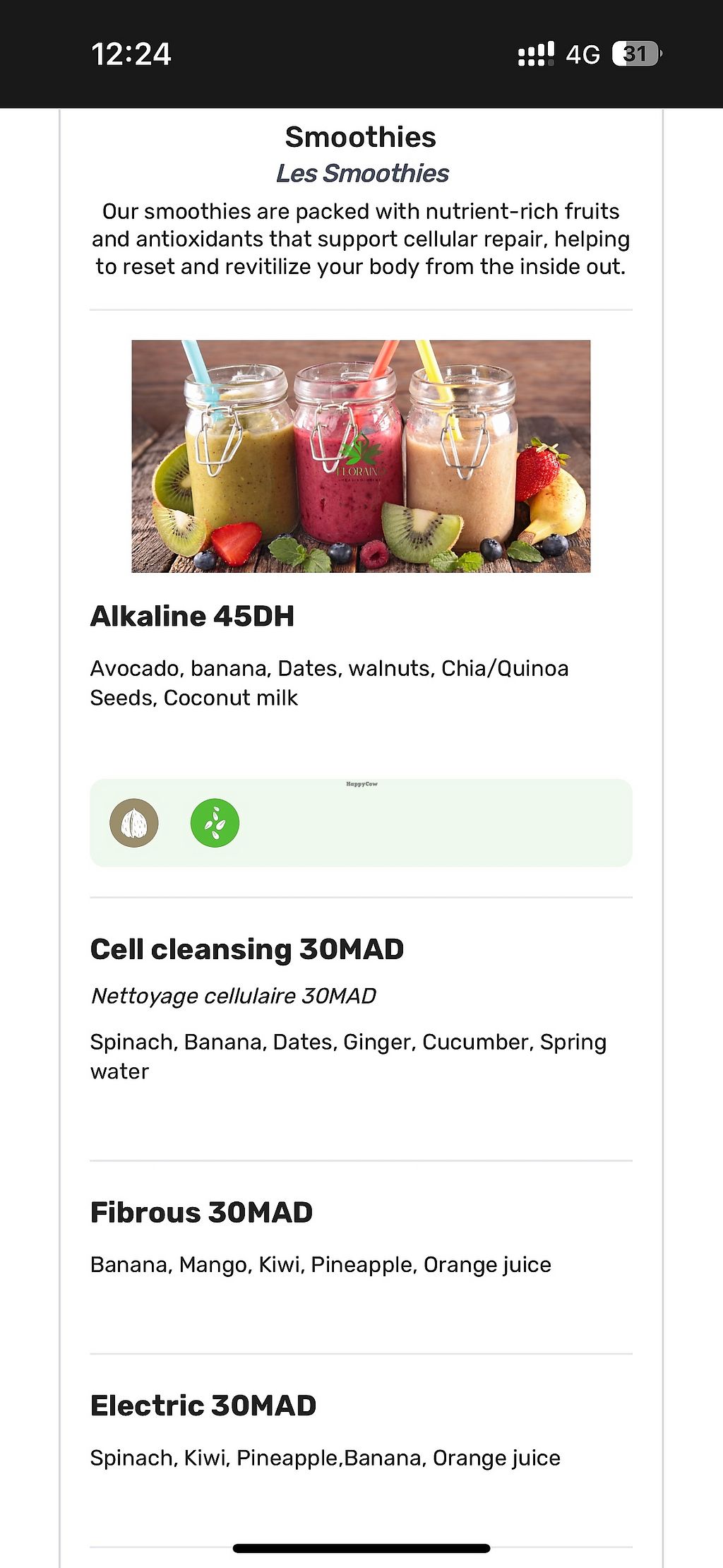Image resolution: width=723 pixels, height=1568 pixels.
Task: Select the Fibrous 30MAD smoothie
Action: pos(201,1213)
